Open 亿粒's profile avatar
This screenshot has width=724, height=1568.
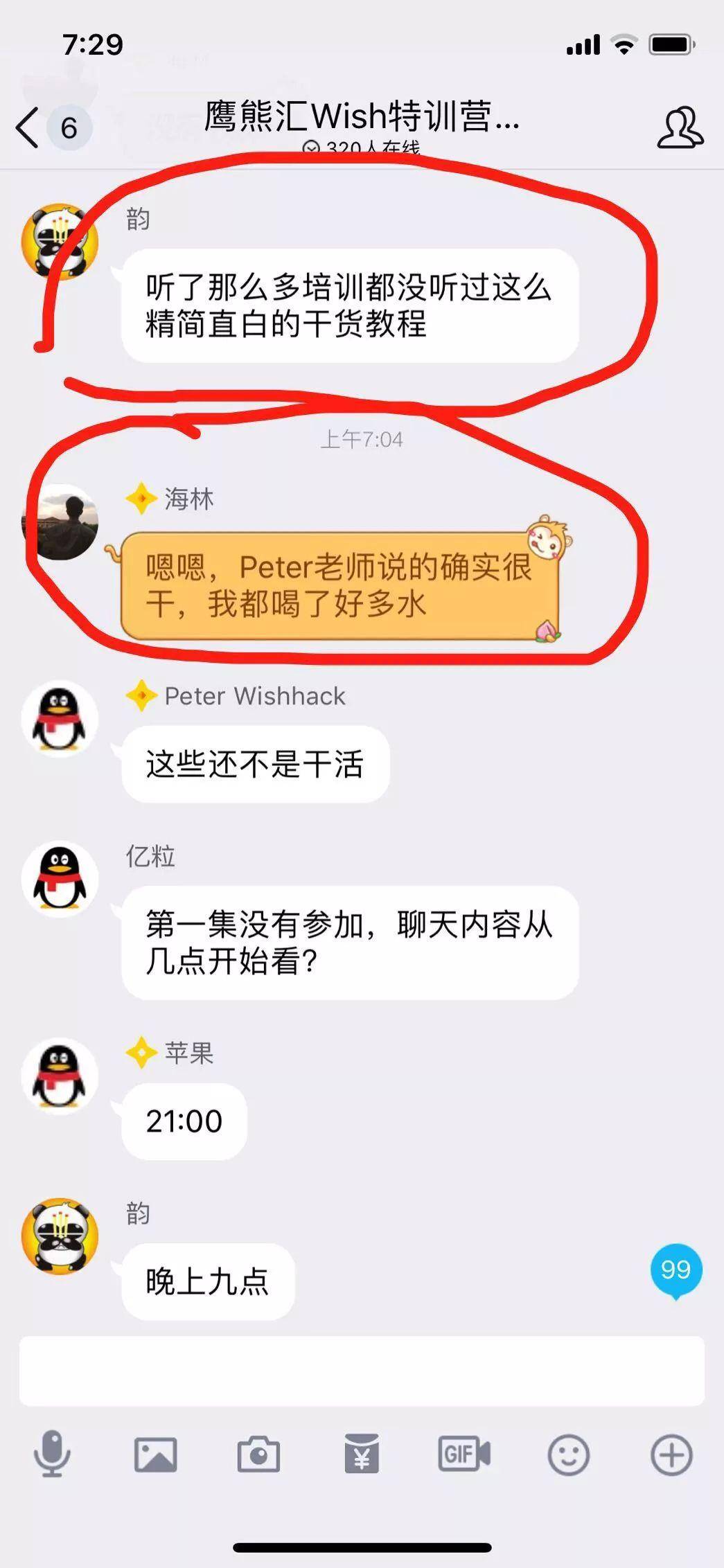[60, 878]
